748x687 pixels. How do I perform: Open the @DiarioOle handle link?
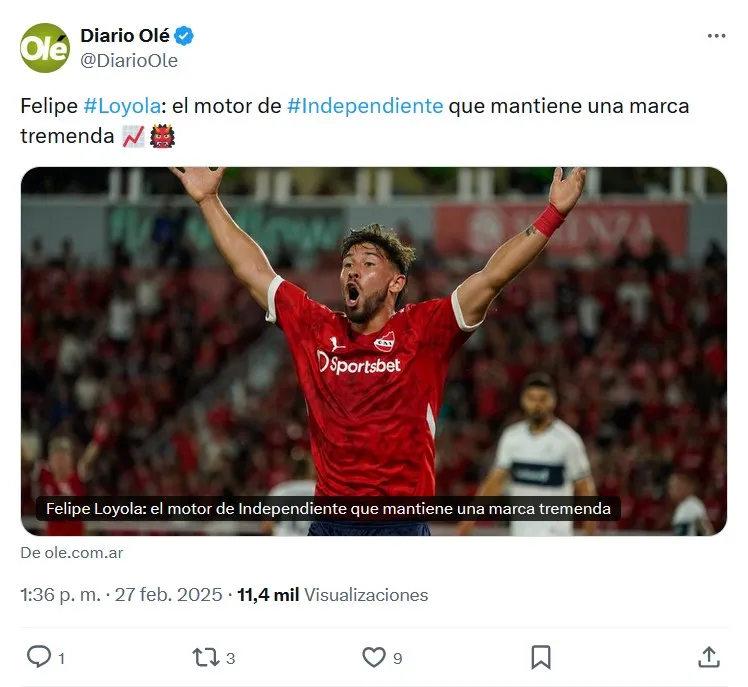(x=129, y=60)
